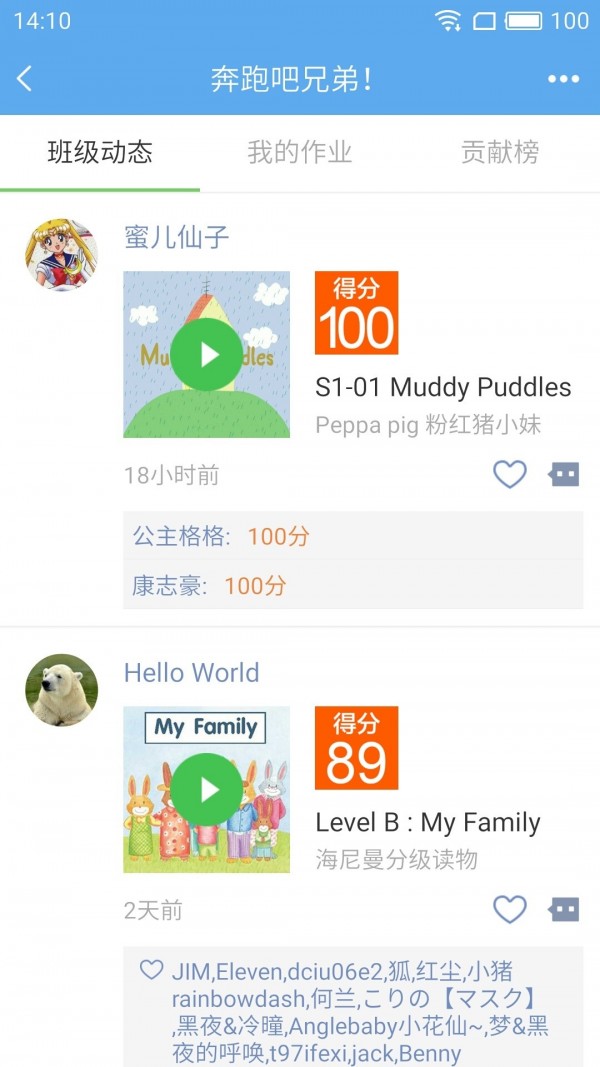Open the Level B : My Family title

click(428, 822)
